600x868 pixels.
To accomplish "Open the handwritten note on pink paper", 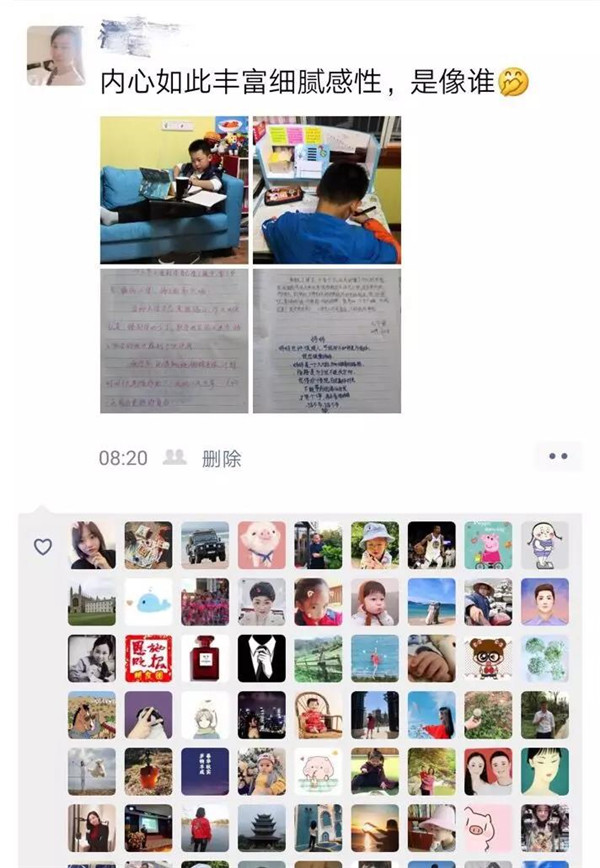I will coord(174,340).
